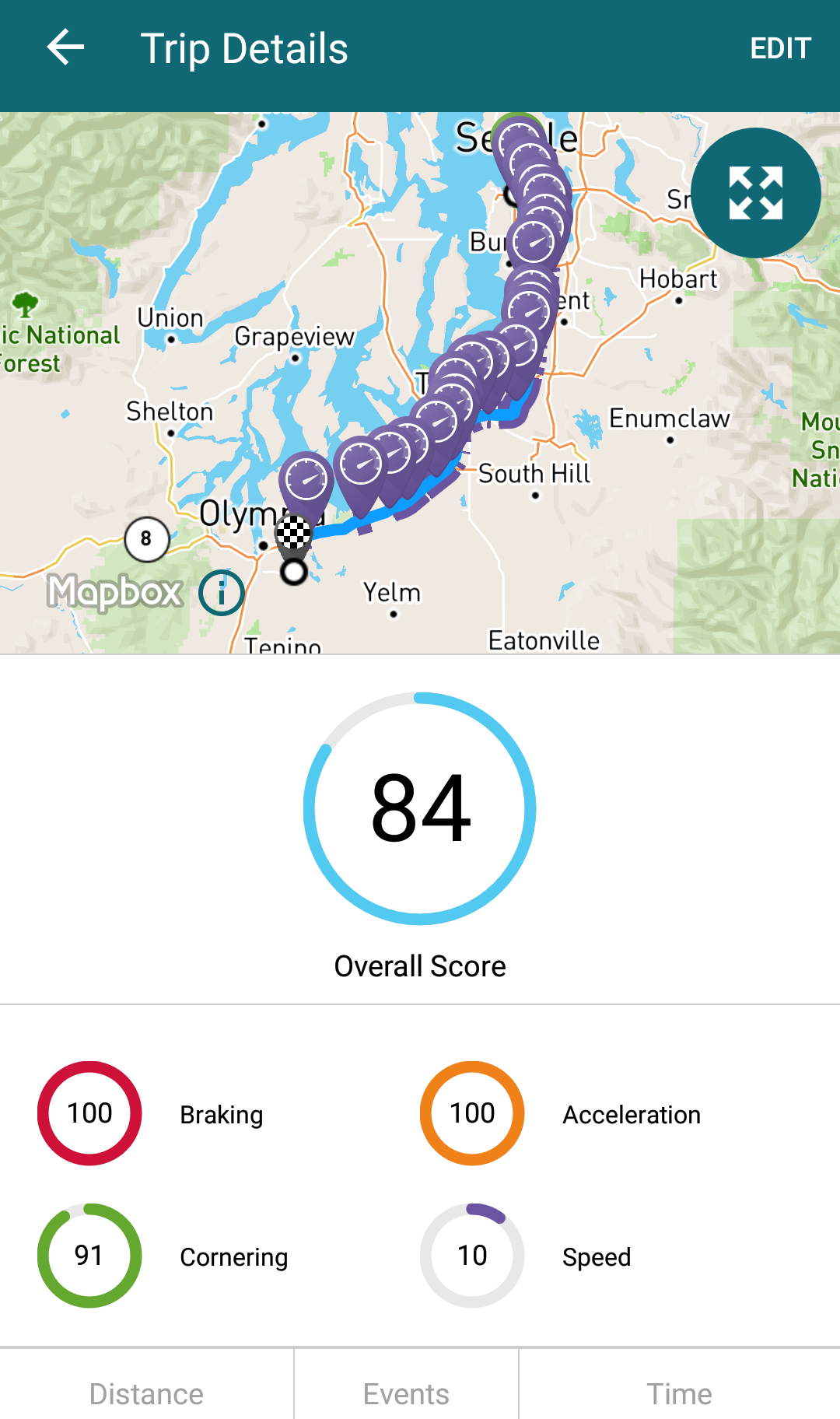Go back from Trip Details

coord(65,48)
